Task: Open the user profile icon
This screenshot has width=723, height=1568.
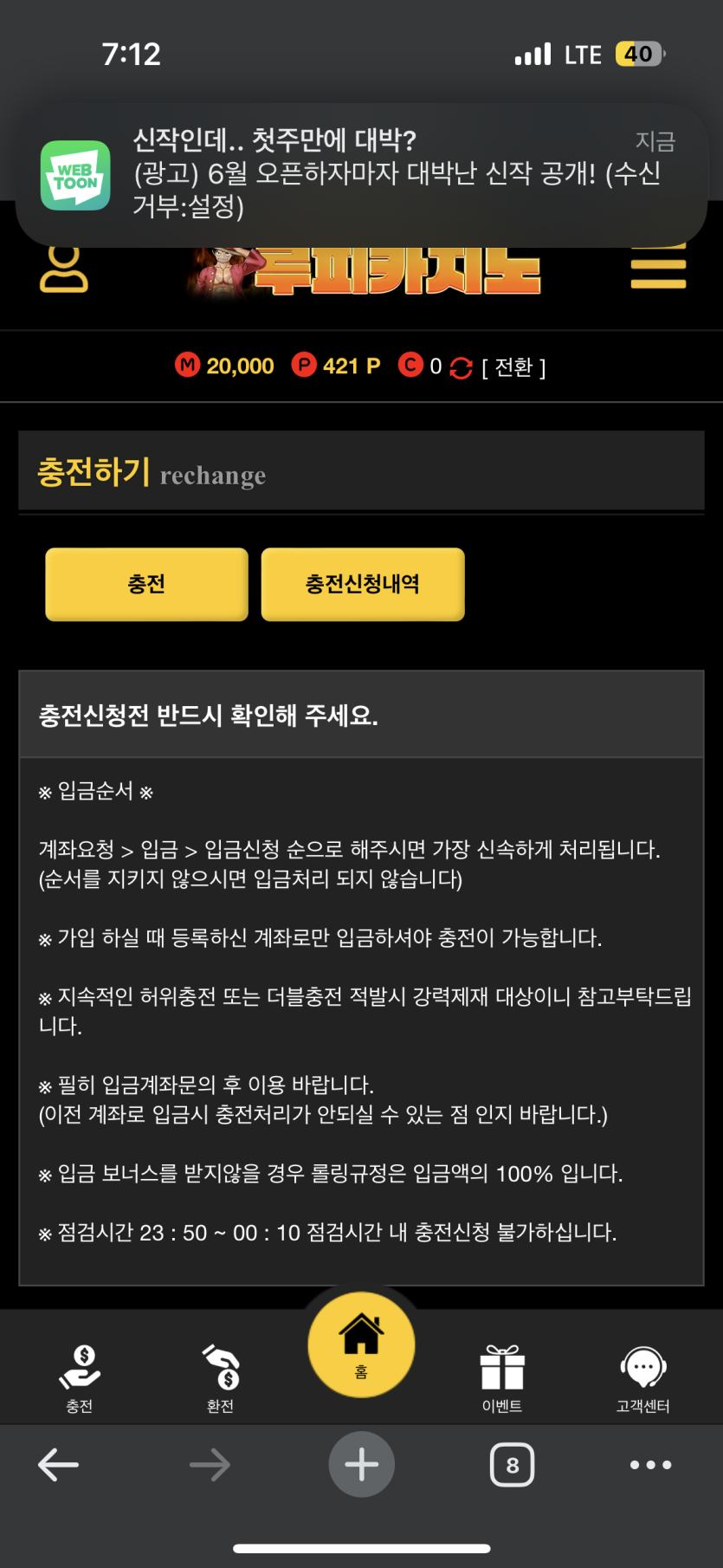Action: 64,269
